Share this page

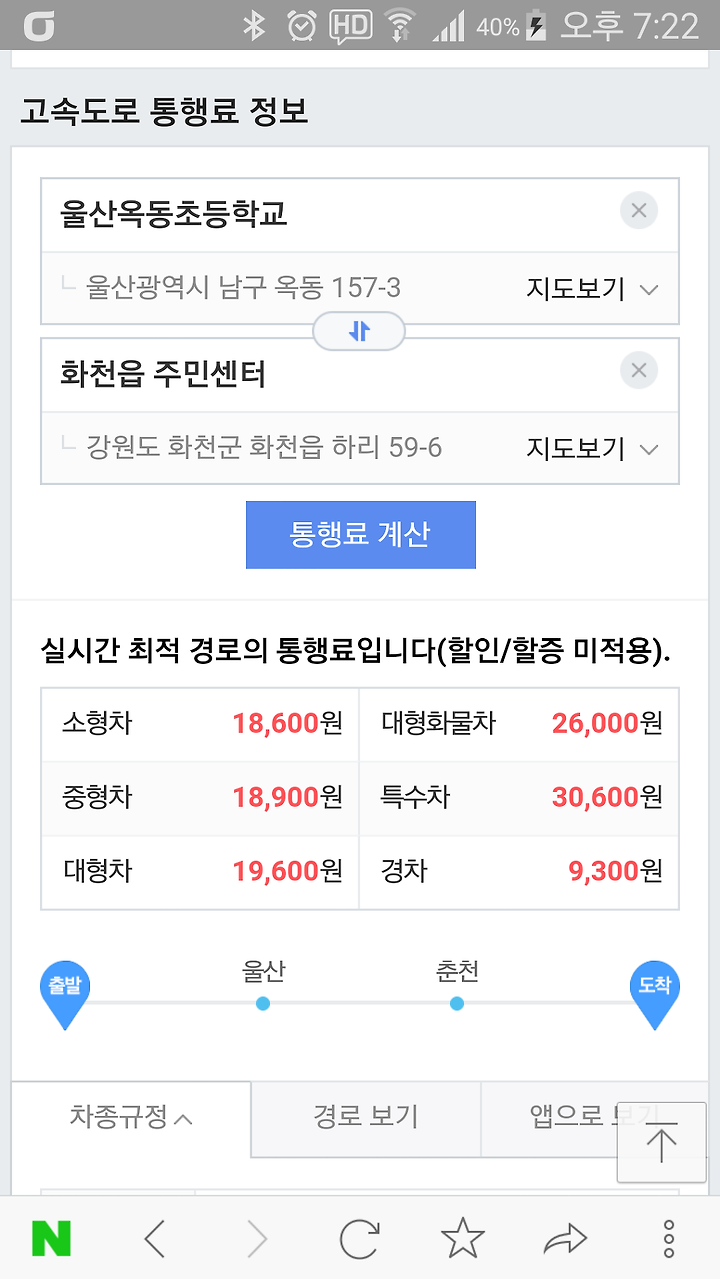tap(565, 1240)
